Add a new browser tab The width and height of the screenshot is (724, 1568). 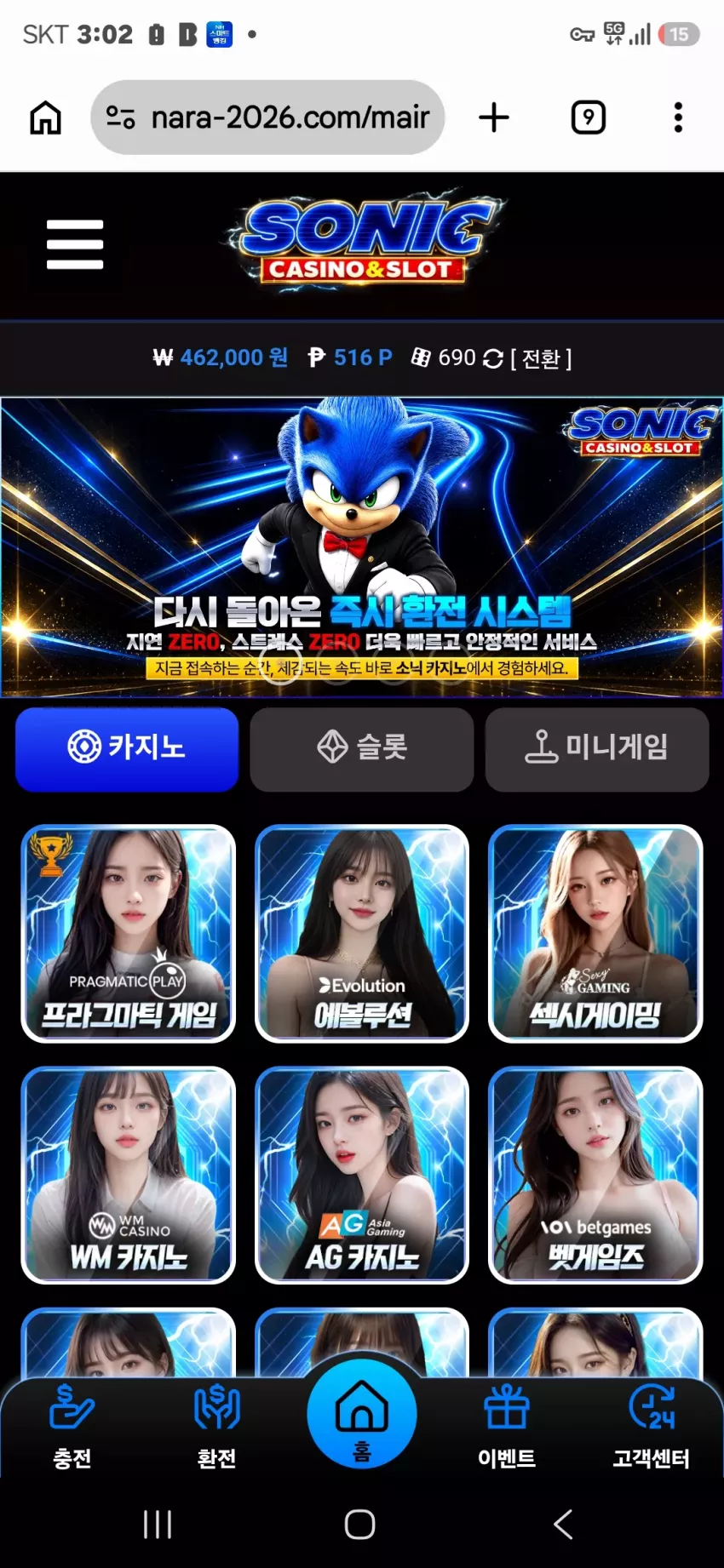click(494, 117)
